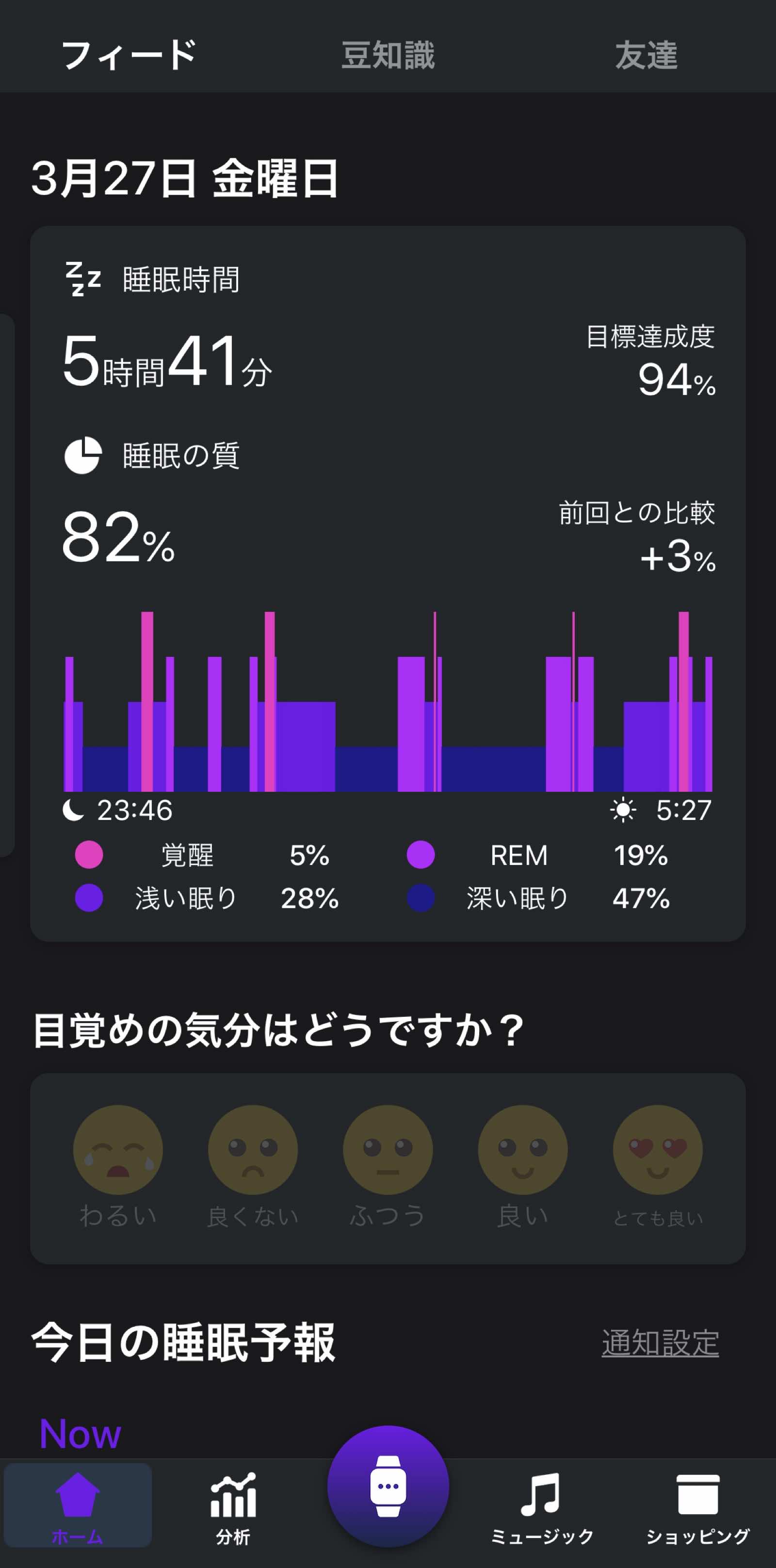Viewport: 776px width, 1568px height.
Task: Open the 分析 tab
Action: pyautogui.click(x=233, y=1507)
